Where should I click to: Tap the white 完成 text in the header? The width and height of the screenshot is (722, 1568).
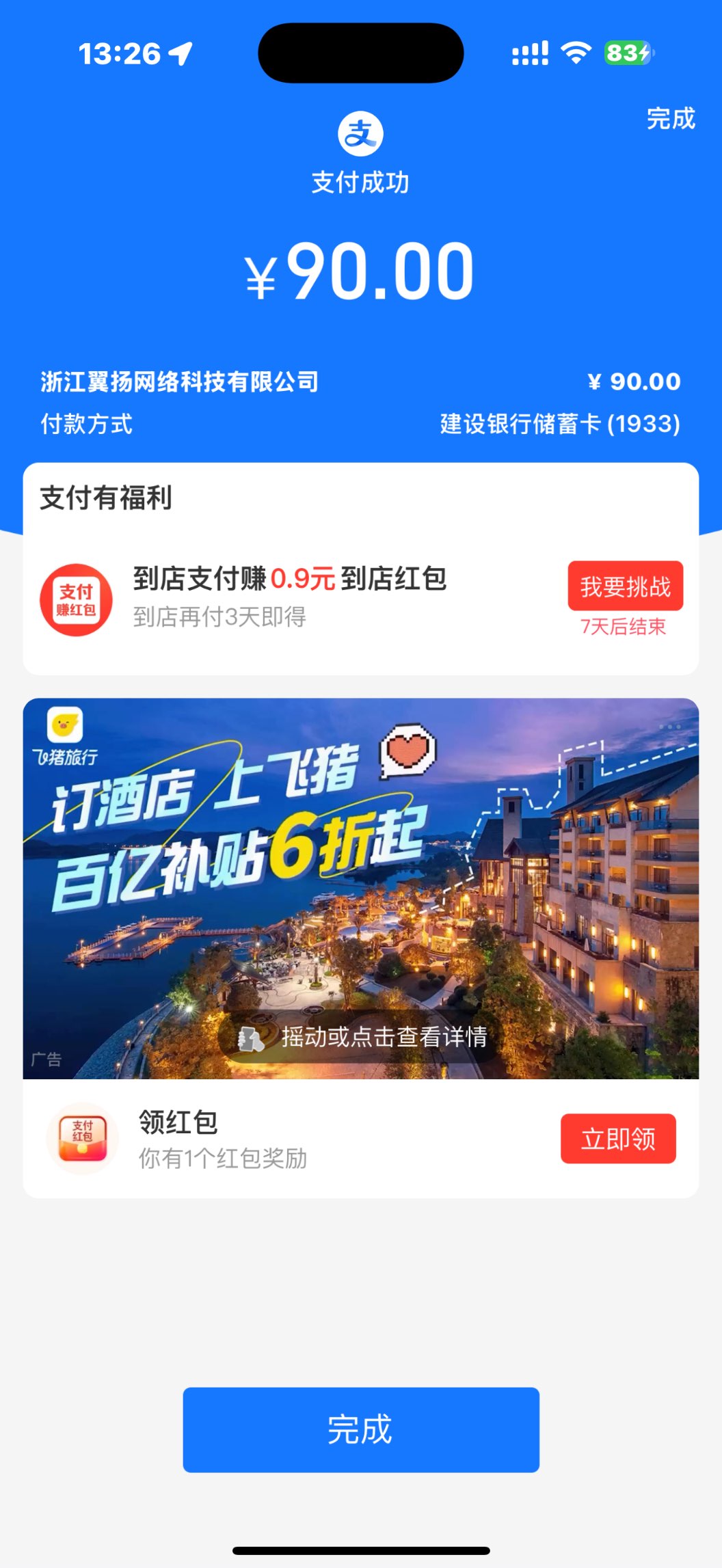(670, 119)
